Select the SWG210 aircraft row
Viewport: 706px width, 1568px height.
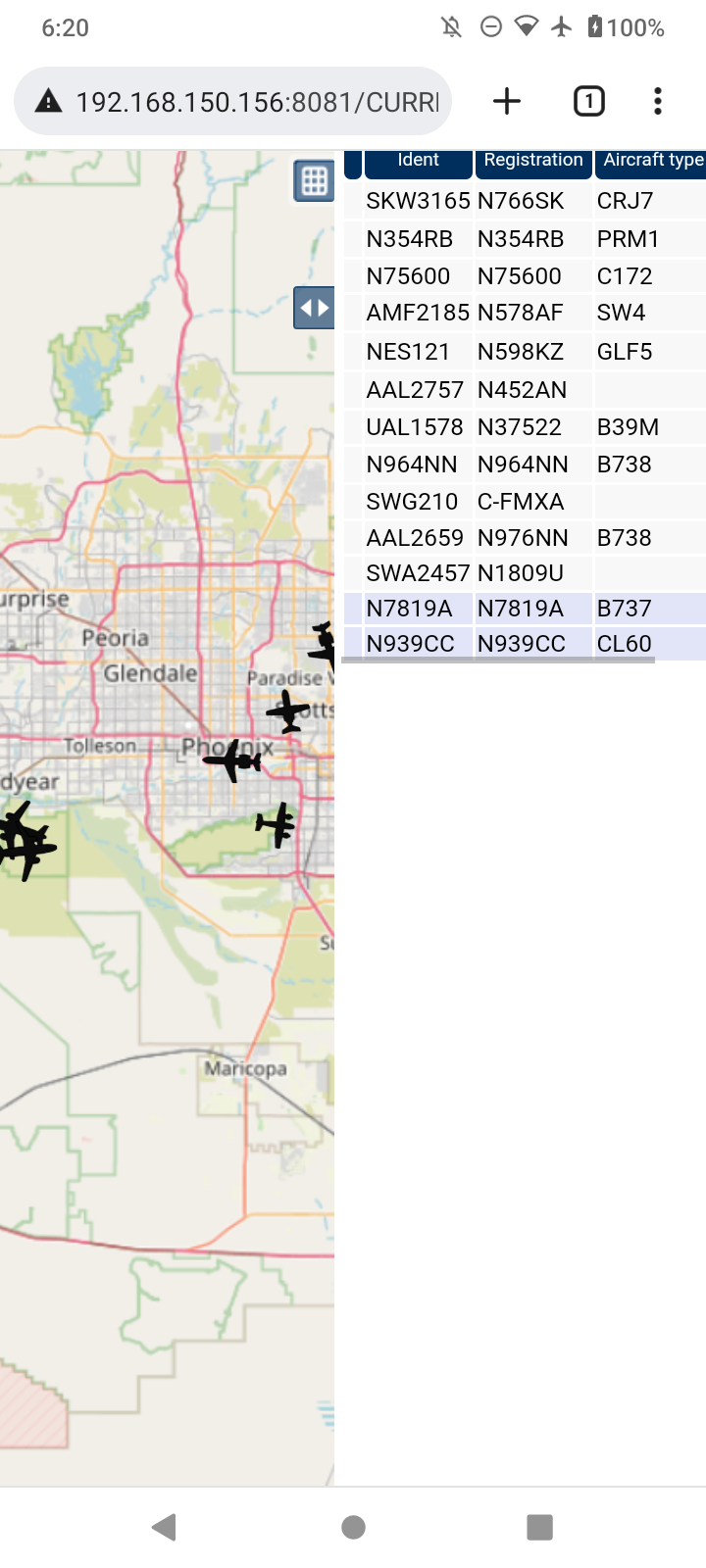[525, 502]
